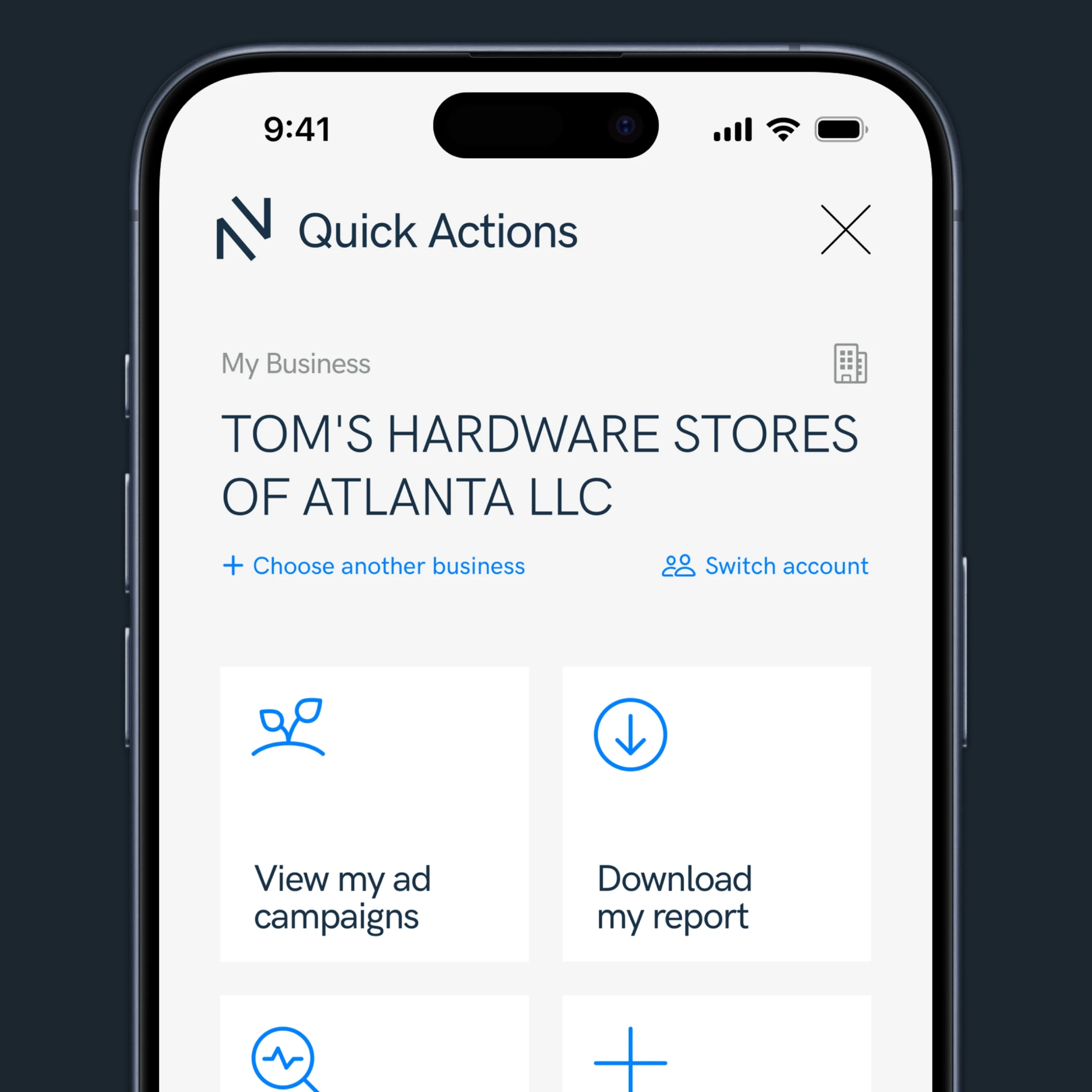This screenshot has width=1092, height=1092.
Task: Tap the building icon beside My Business
Action: [x=850, y=363]
